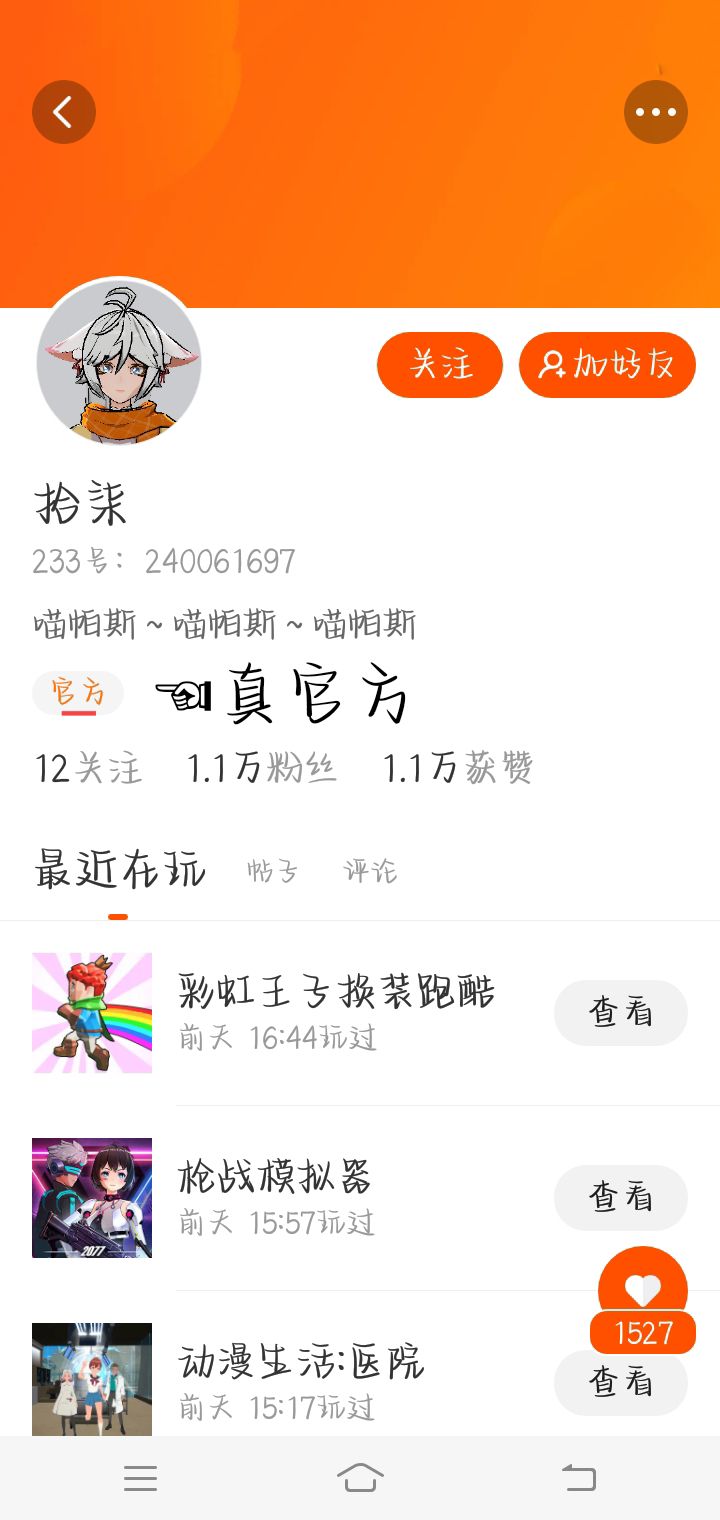Switch to the 评论 tab

[370, 871]
